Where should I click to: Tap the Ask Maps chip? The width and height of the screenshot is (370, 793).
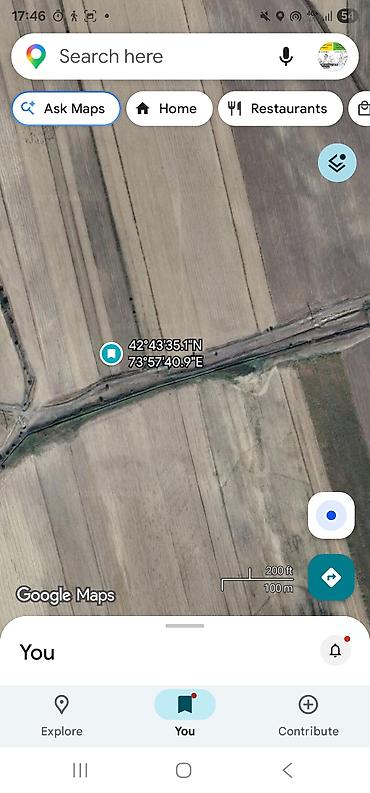(66, 108)
